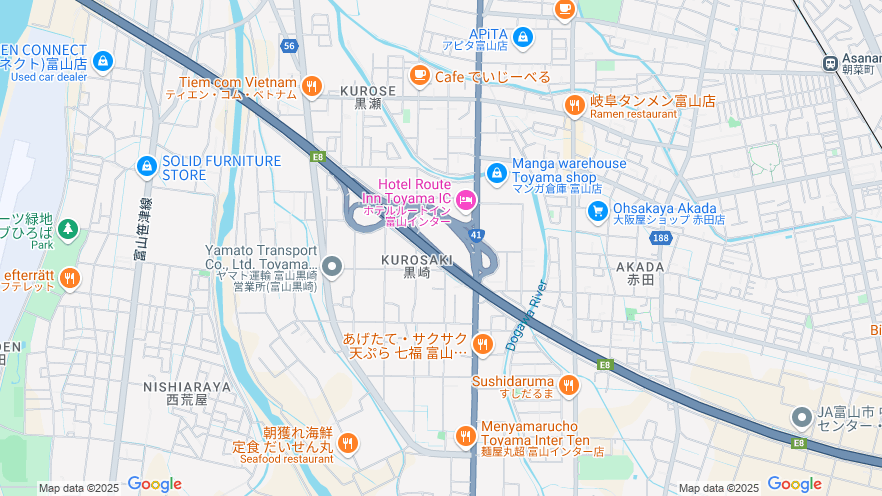The width and height of the screenshot is (882, 496).
Task: Tap the used car dealer shopping pin
Action: (101, 62)
